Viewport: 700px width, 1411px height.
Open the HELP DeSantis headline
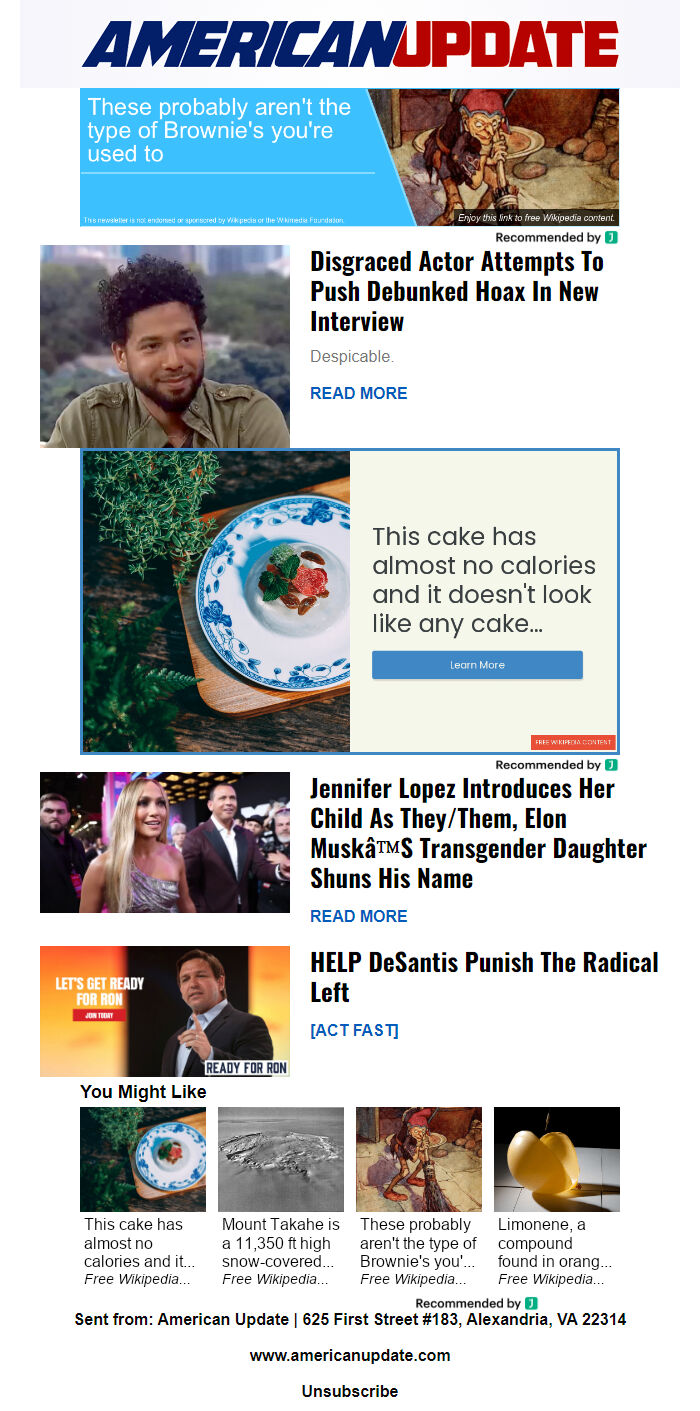[484, 977]
